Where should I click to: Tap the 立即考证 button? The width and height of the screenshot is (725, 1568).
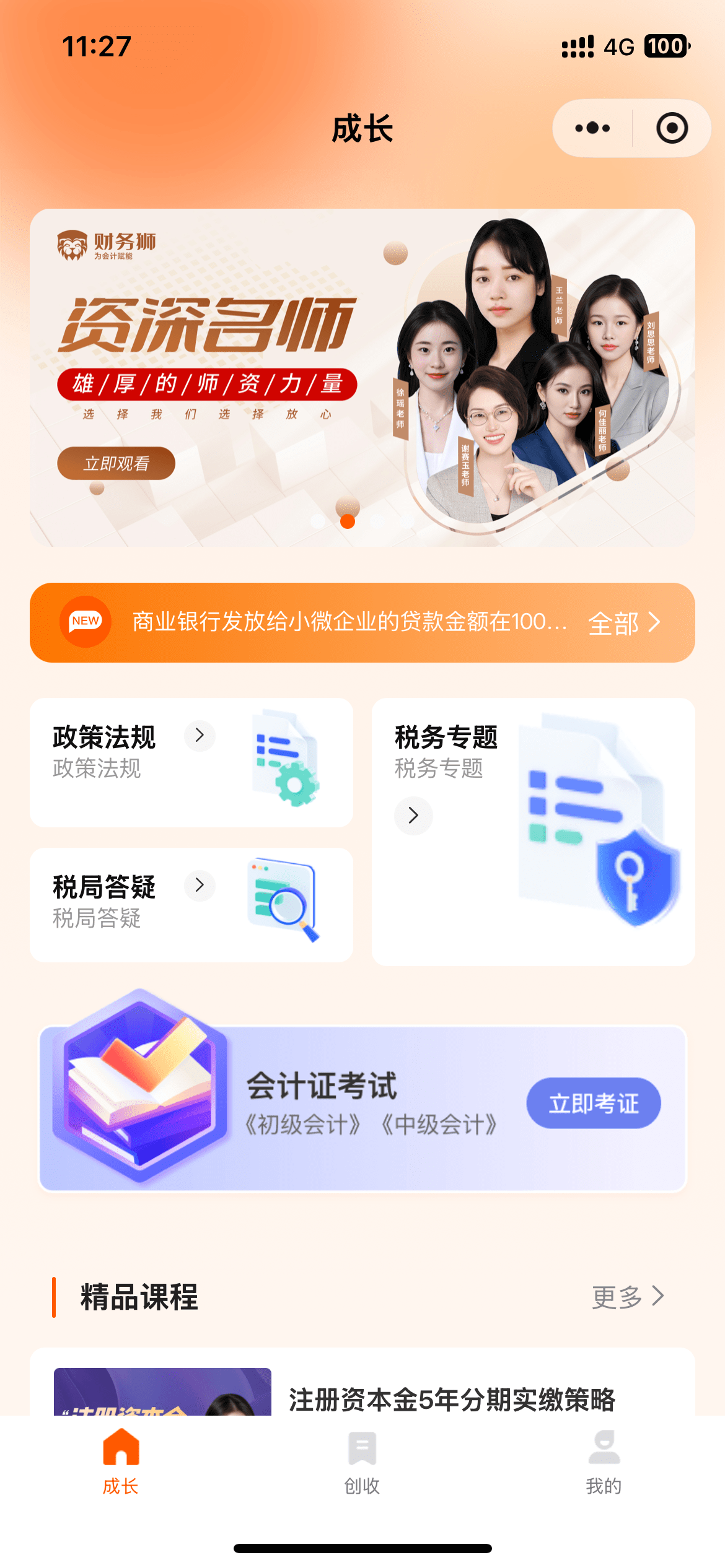pos(593,1103)
